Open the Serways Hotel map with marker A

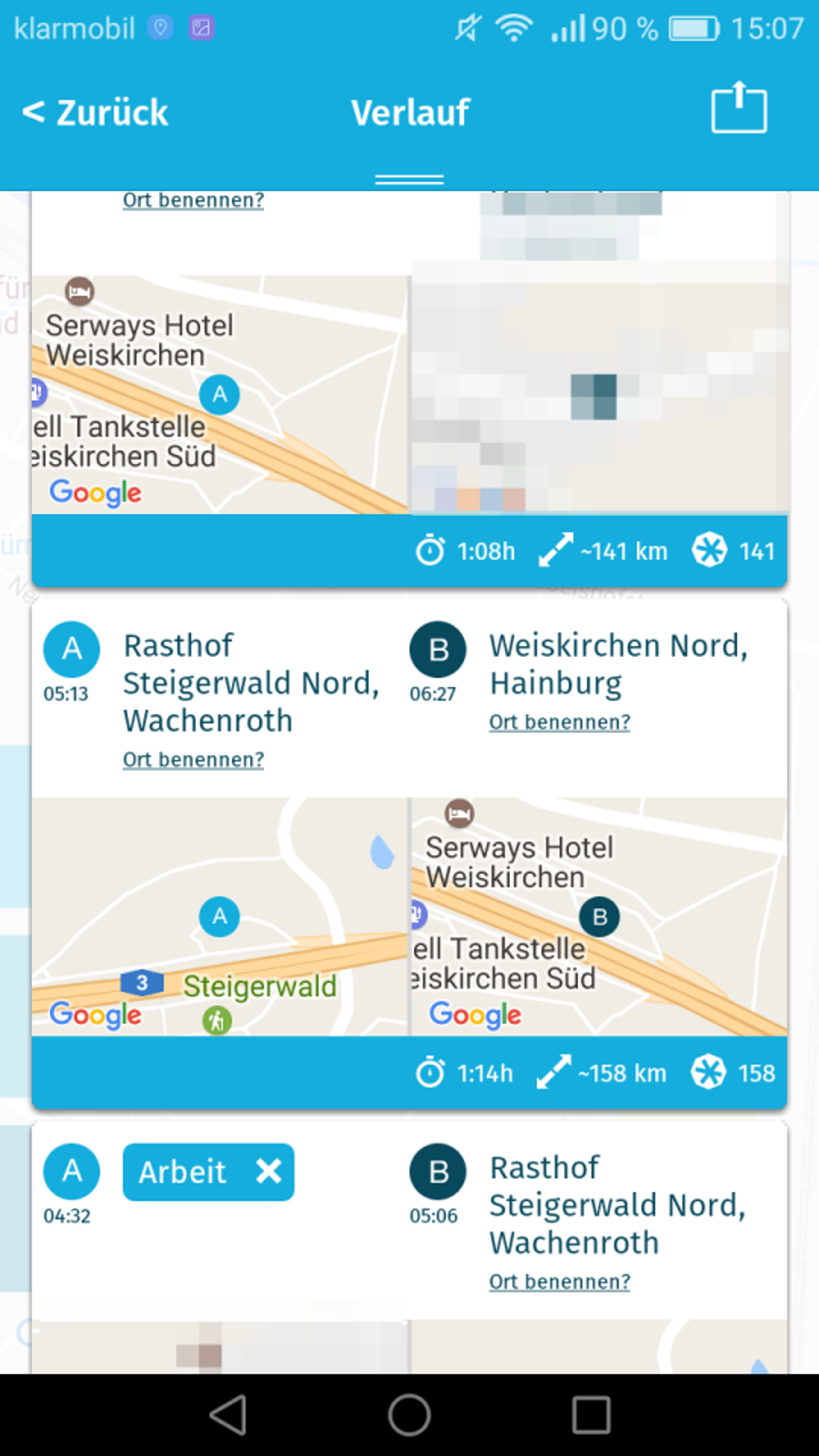coord(219,395)
